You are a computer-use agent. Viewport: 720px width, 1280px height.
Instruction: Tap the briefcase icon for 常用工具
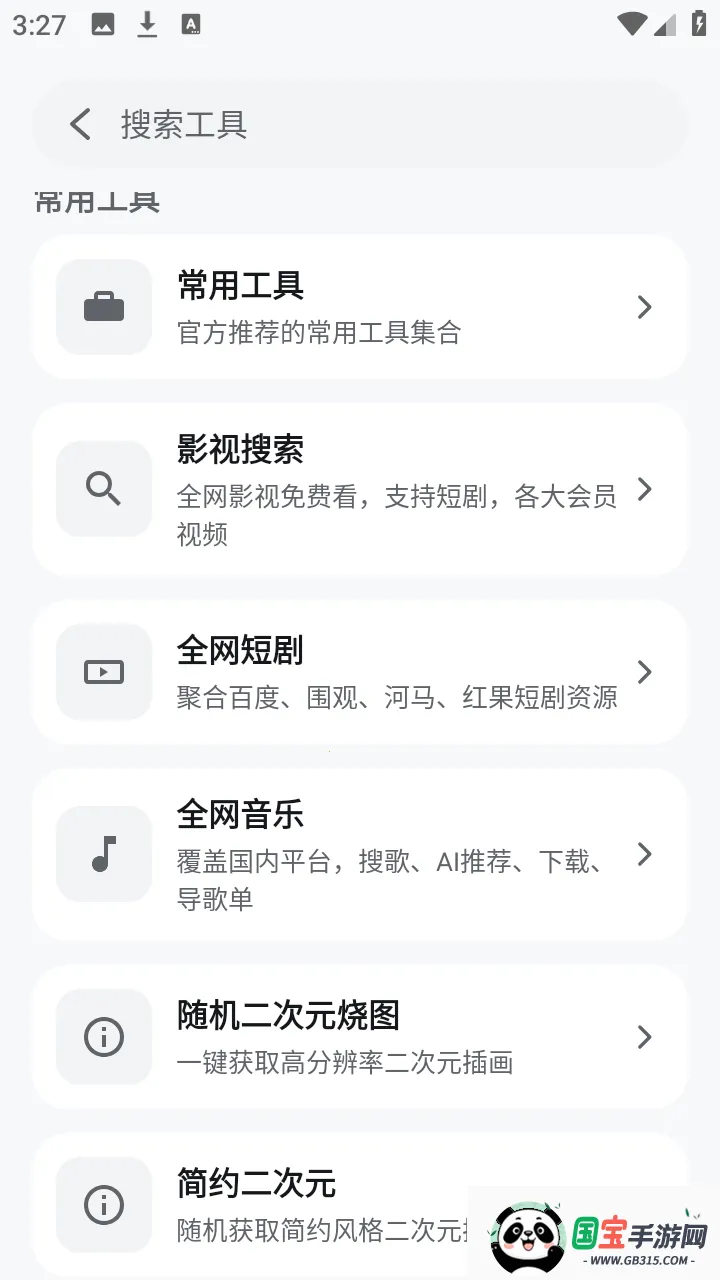point(103,307)
